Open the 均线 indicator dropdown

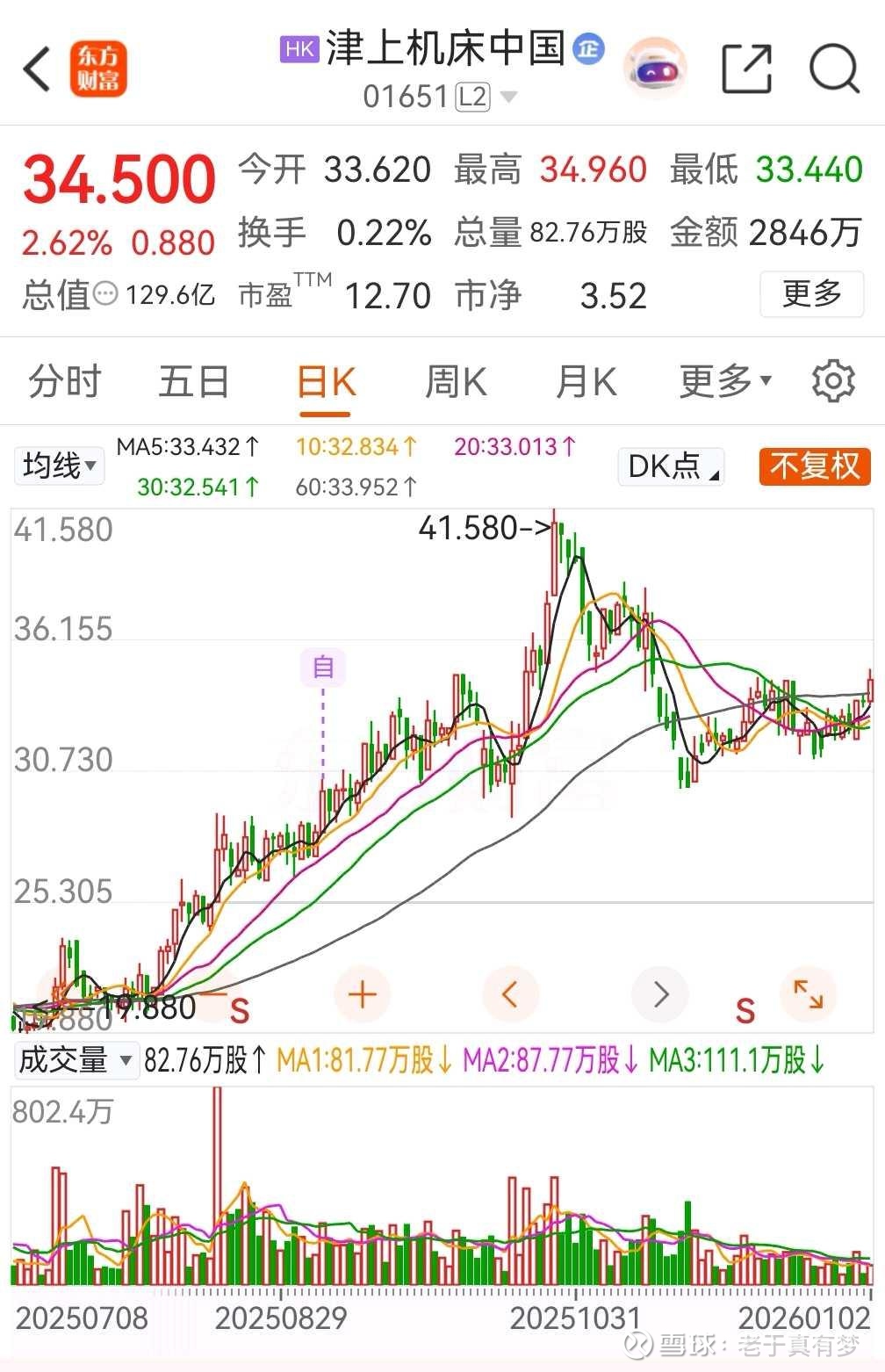[x=60, y=466]
